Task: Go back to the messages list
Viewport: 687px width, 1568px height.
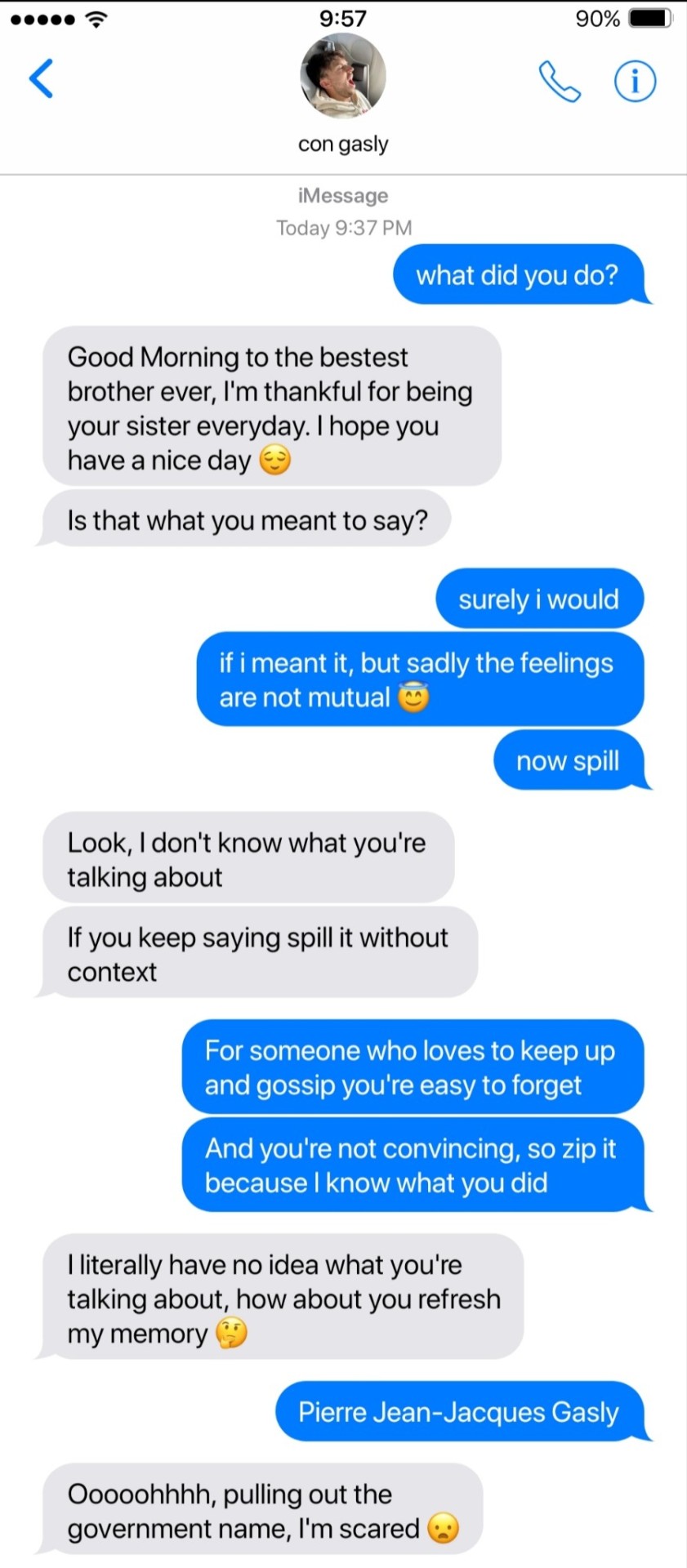Action: tap(41, 78)
